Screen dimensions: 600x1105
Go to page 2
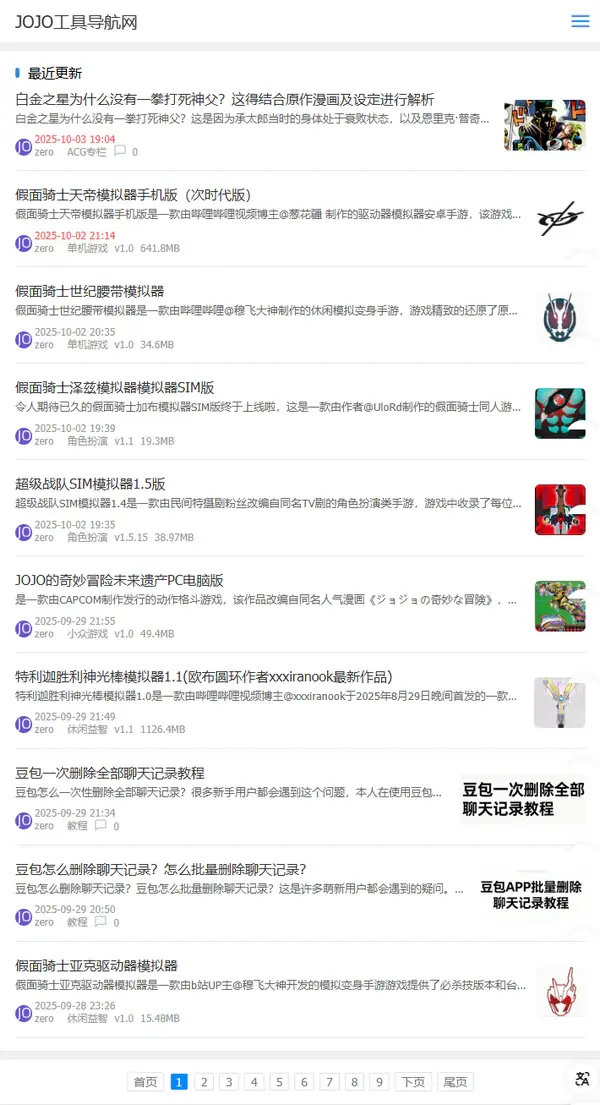click(x=204, y=1081)
